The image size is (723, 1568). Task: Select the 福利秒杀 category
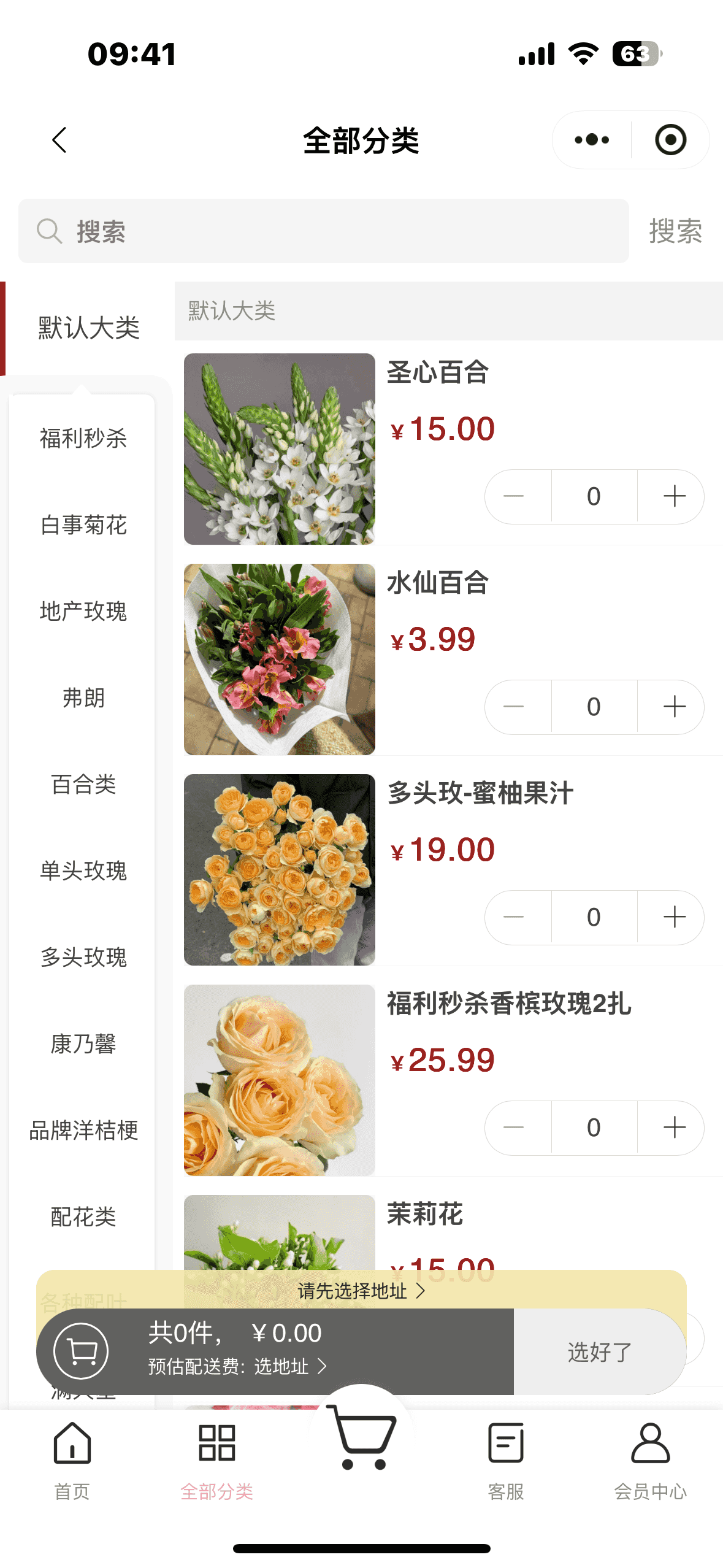click(x=83, y=439)
